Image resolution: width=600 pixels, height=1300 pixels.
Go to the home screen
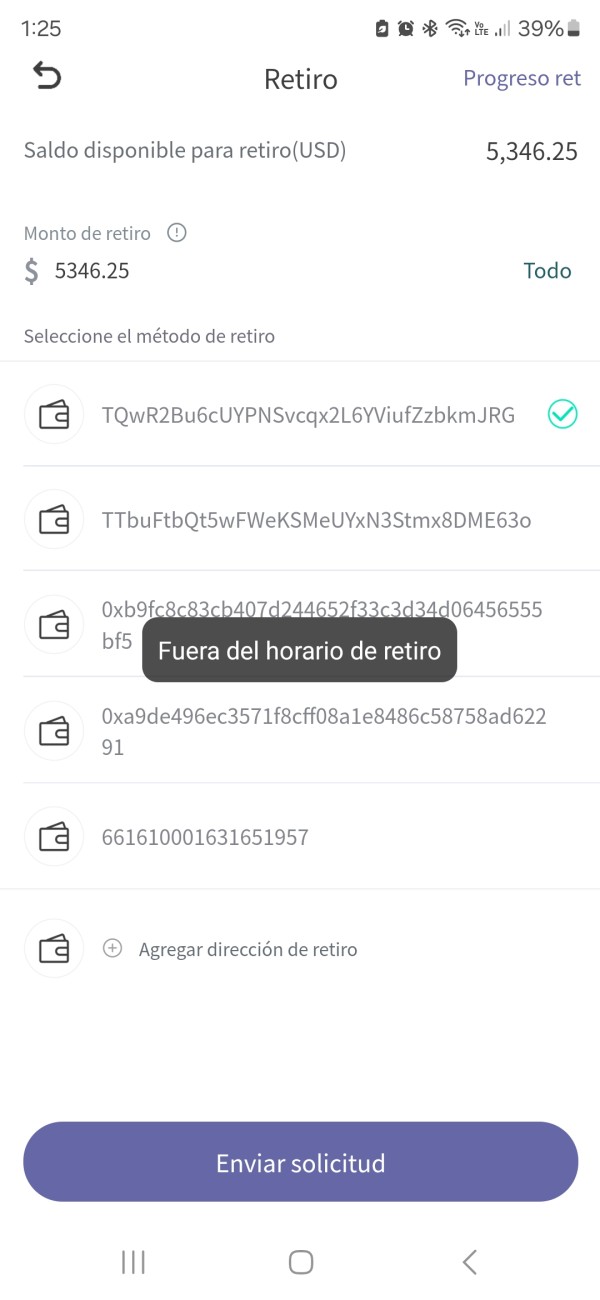(x=301, y=1262)
